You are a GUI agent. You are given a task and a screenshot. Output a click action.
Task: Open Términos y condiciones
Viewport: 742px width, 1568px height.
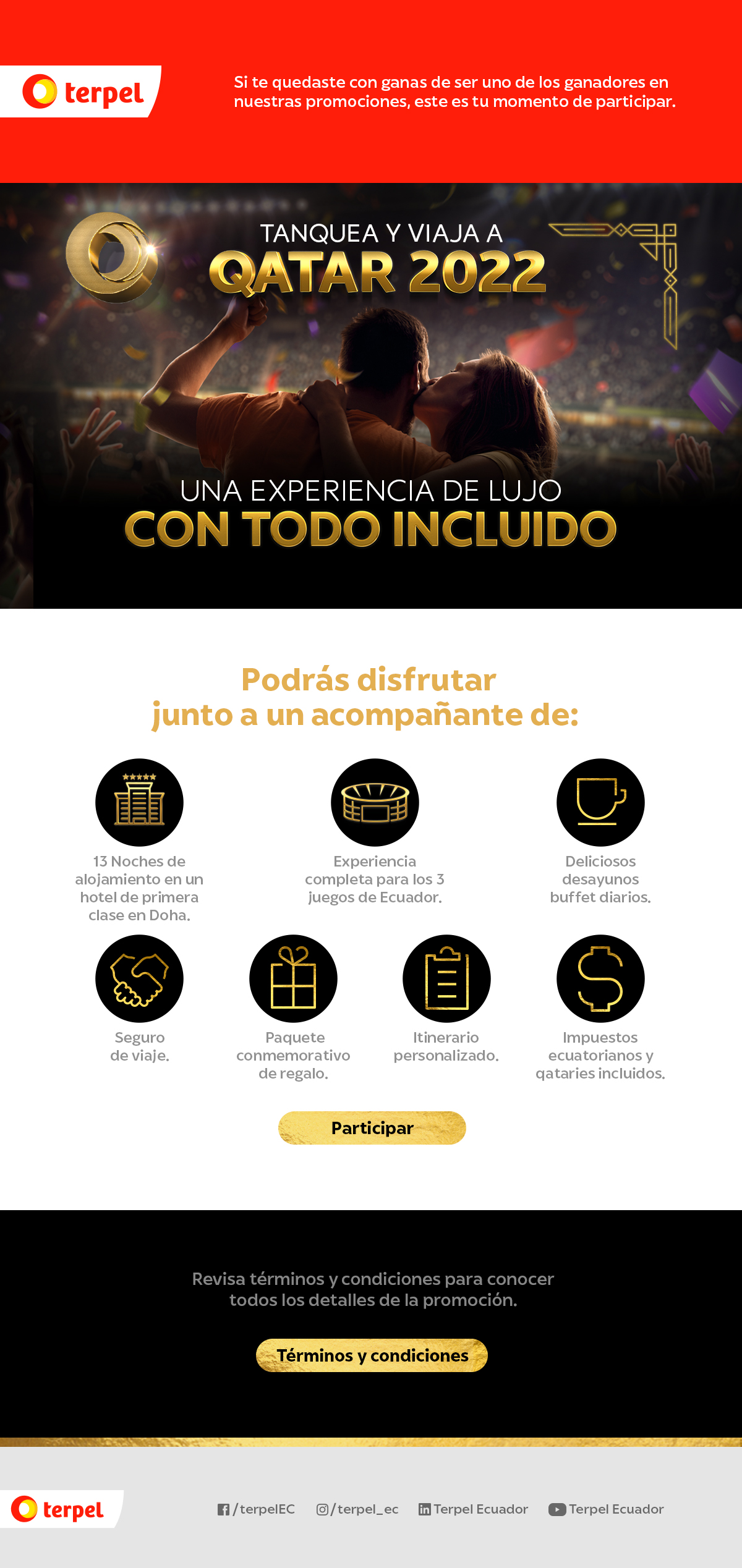coord(372,1355)
